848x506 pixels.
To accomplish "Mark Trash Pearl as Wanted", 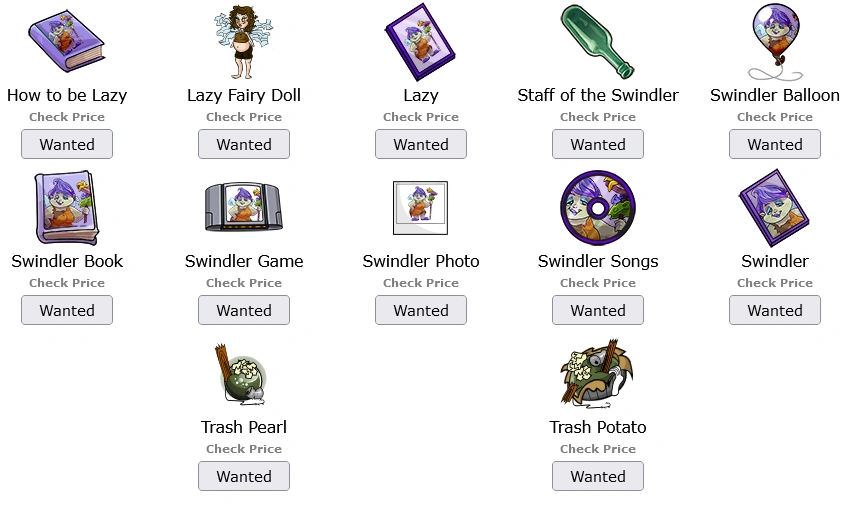I will coord(244,476).
